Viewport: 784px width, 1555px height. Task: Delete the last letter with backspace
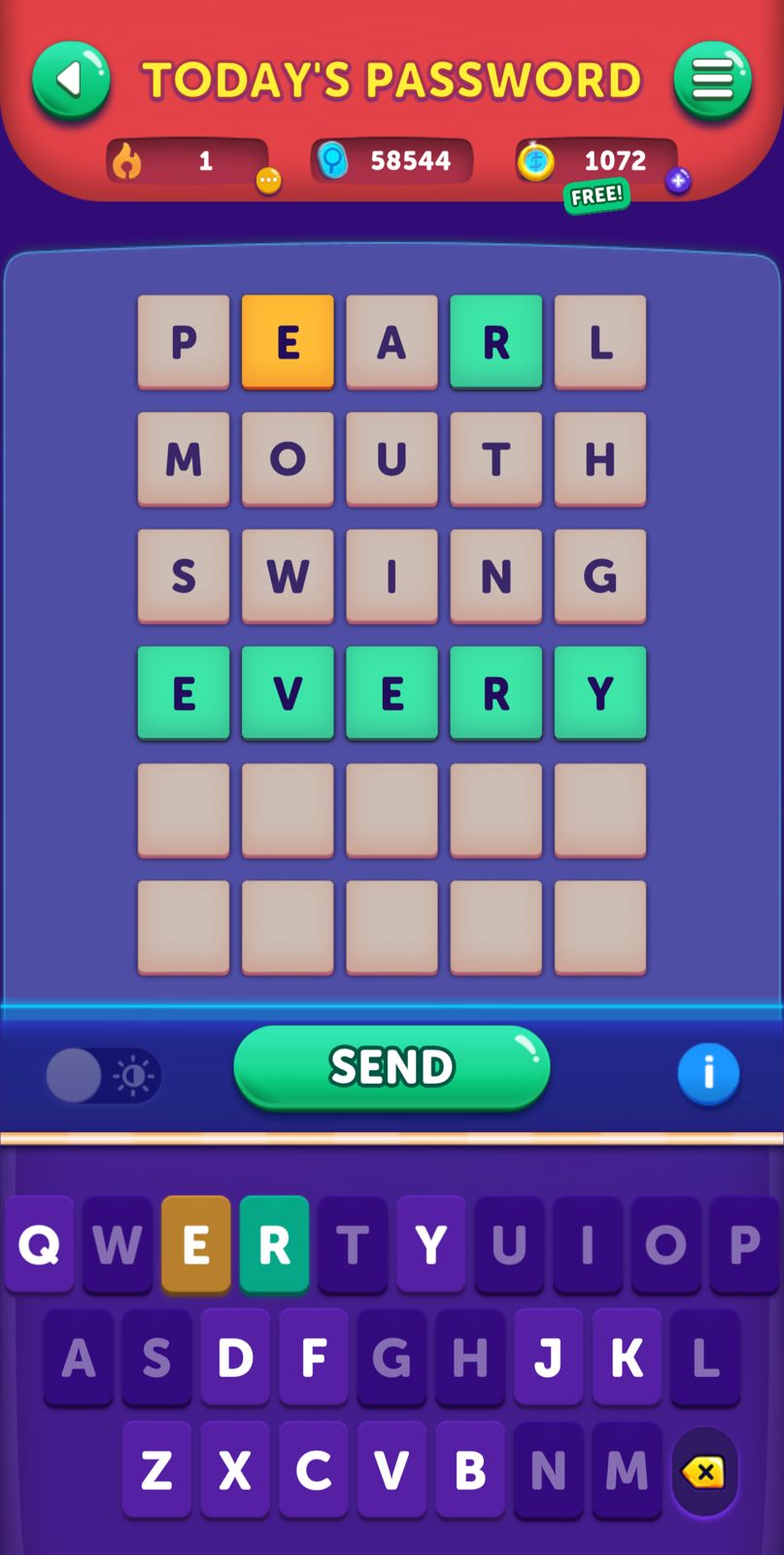[704, 1472]
